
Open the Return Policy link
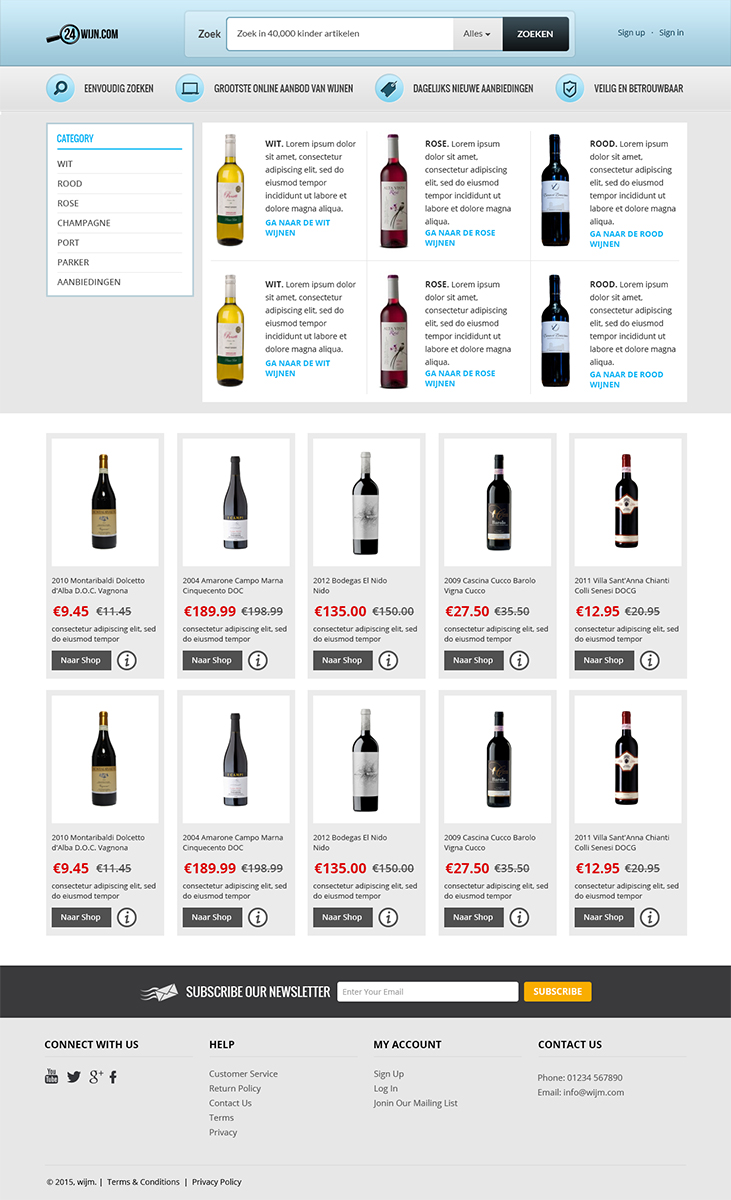point(235,1089)
